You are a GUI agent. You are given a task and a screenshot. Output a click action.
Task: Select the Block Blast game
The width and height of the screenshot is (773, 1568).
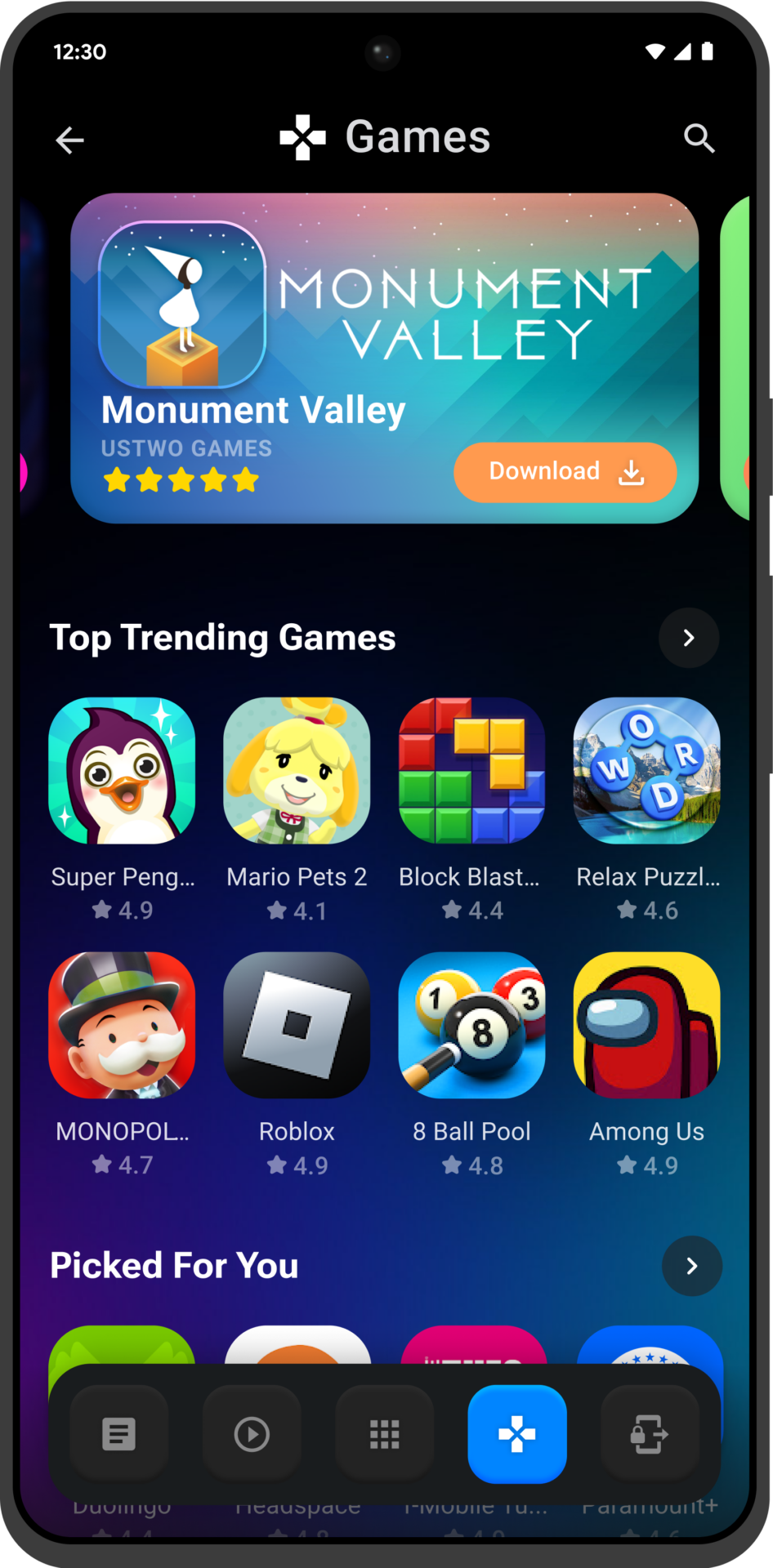pos(471,809)
